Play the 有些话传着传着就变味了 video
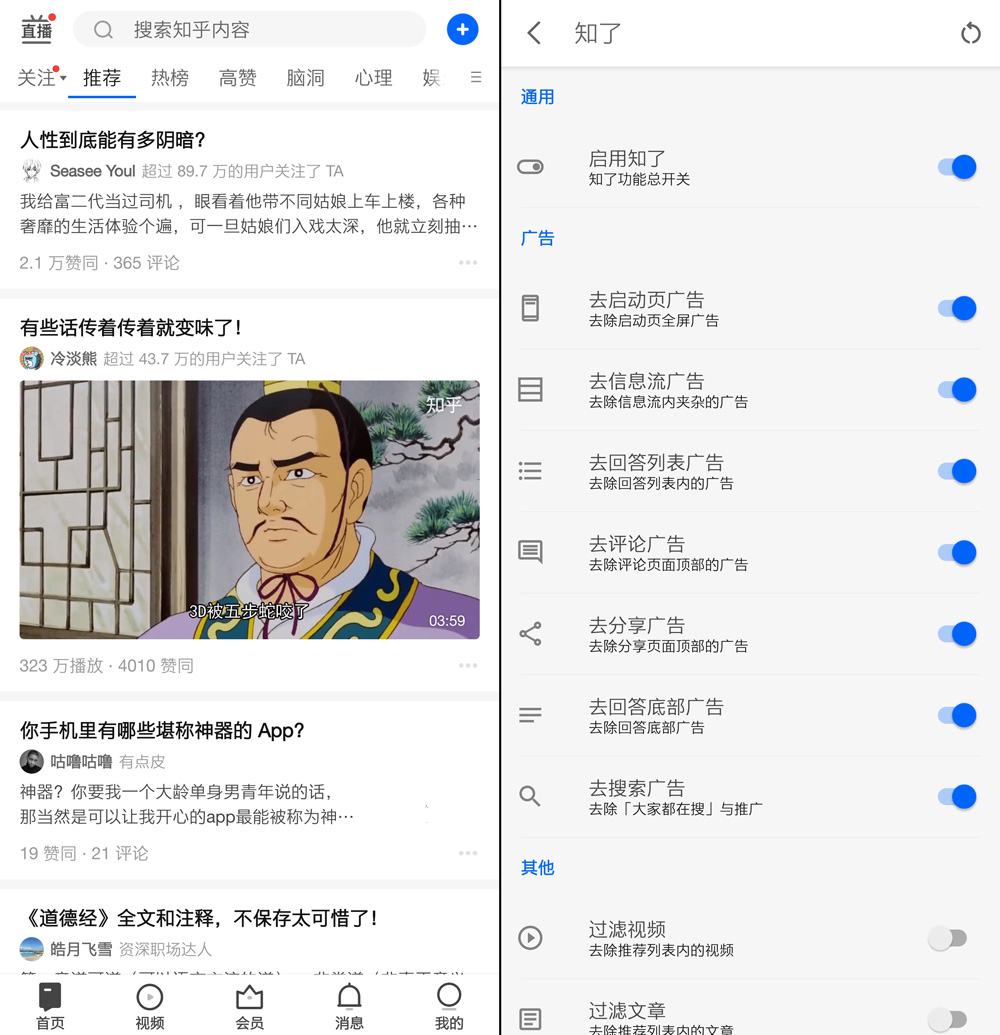This screenshot has width=1000, height=1035. pos(249,509)
